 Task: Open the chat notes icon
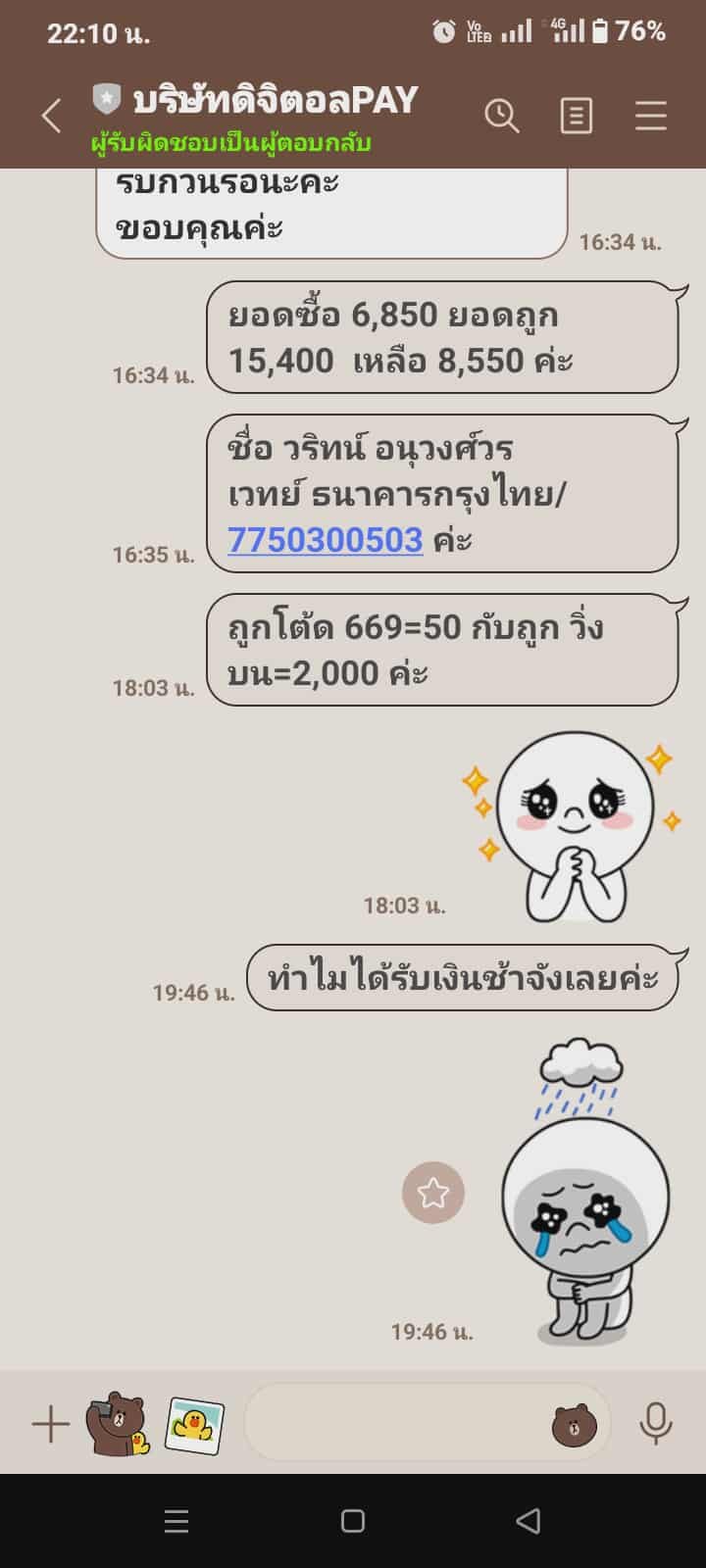(x=576, y=116)
